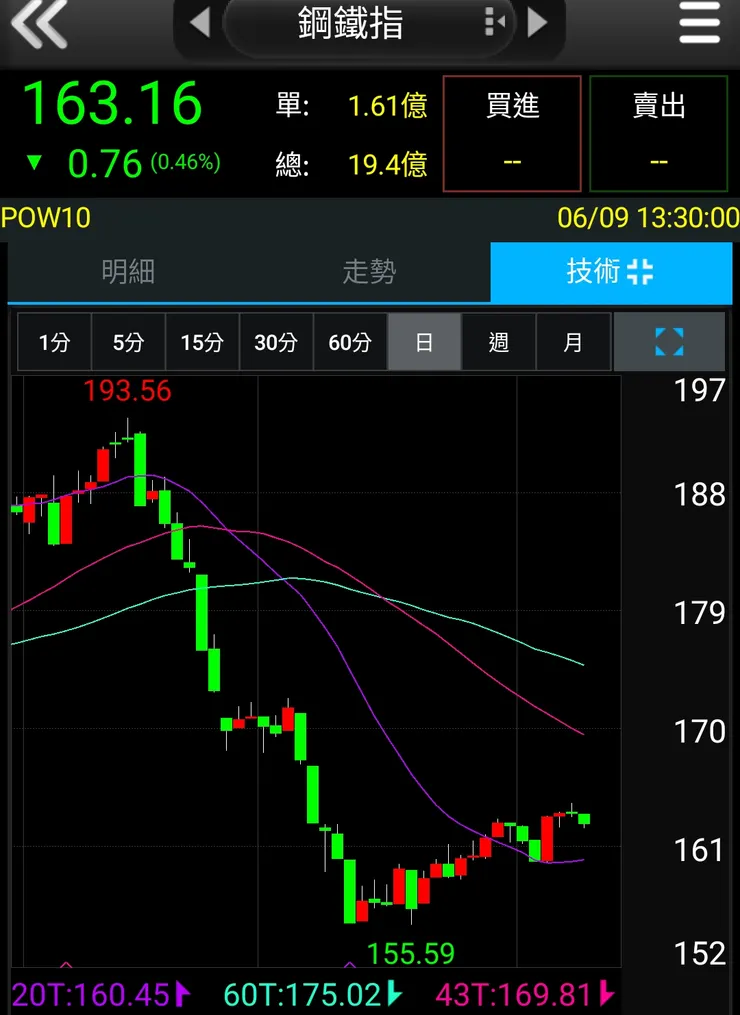Set chart to 60分 interval
The image size is (740, 1015).
coord(350,343)
